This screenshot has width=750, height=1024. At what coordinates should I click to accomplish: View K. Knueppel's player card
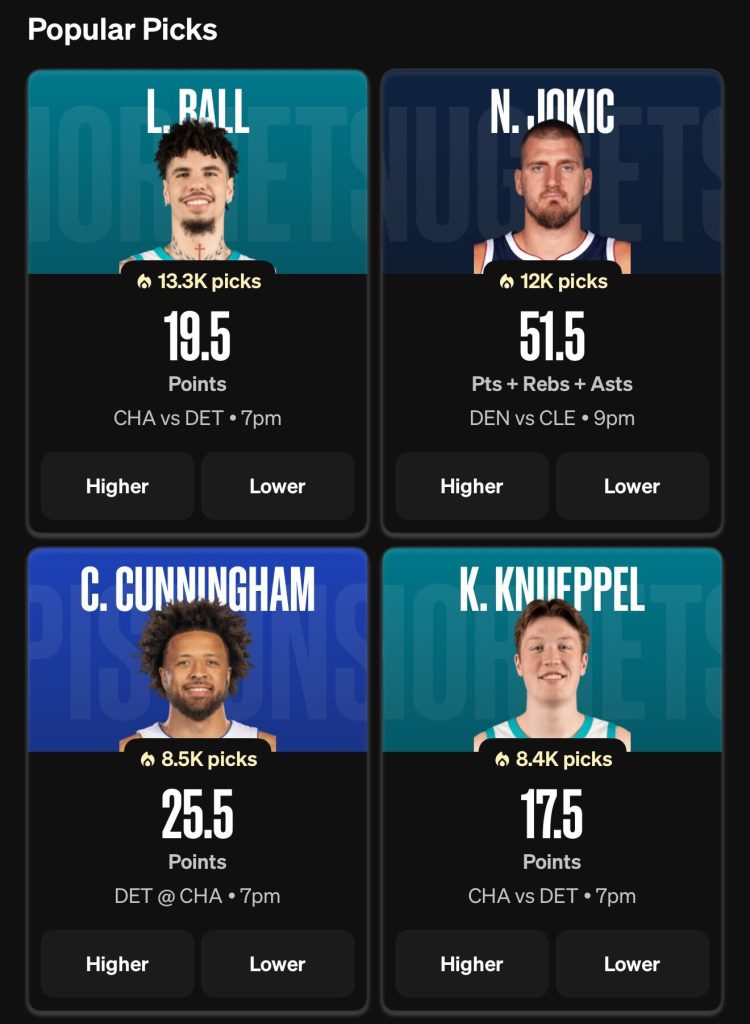(552, 655)
